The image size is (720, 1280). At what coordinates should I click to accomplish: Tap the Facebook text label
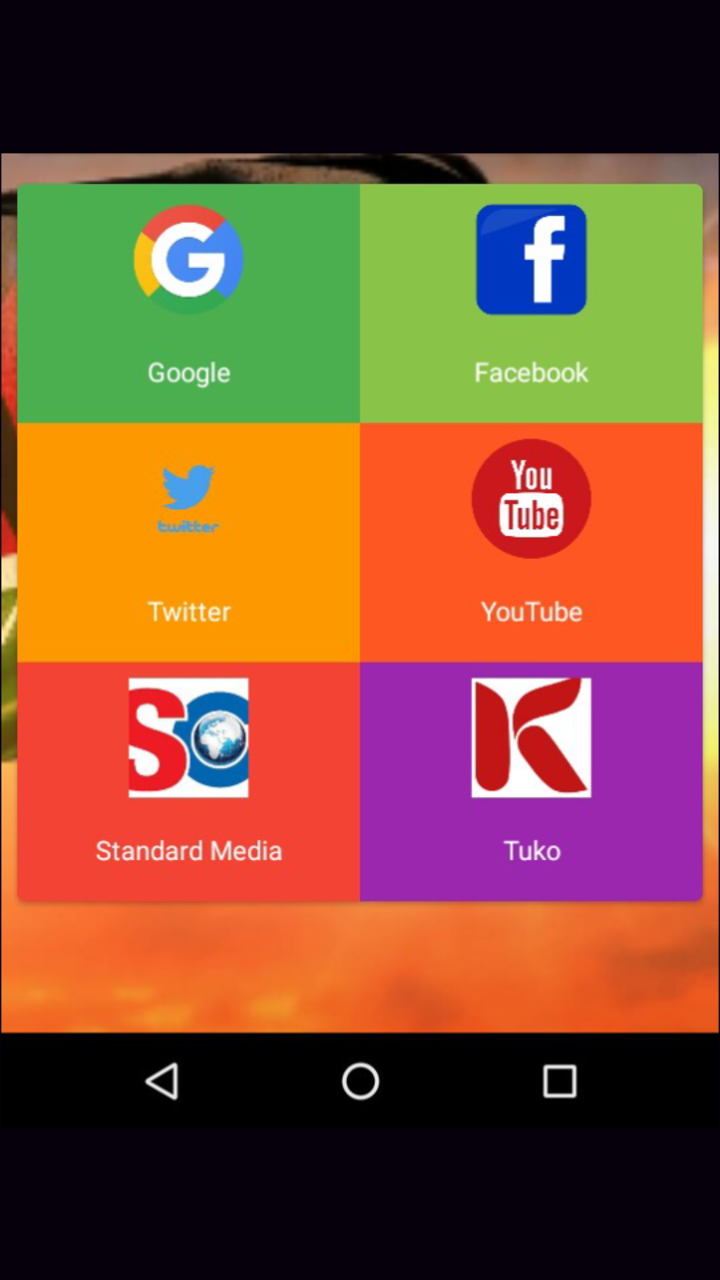pos(531,372)
